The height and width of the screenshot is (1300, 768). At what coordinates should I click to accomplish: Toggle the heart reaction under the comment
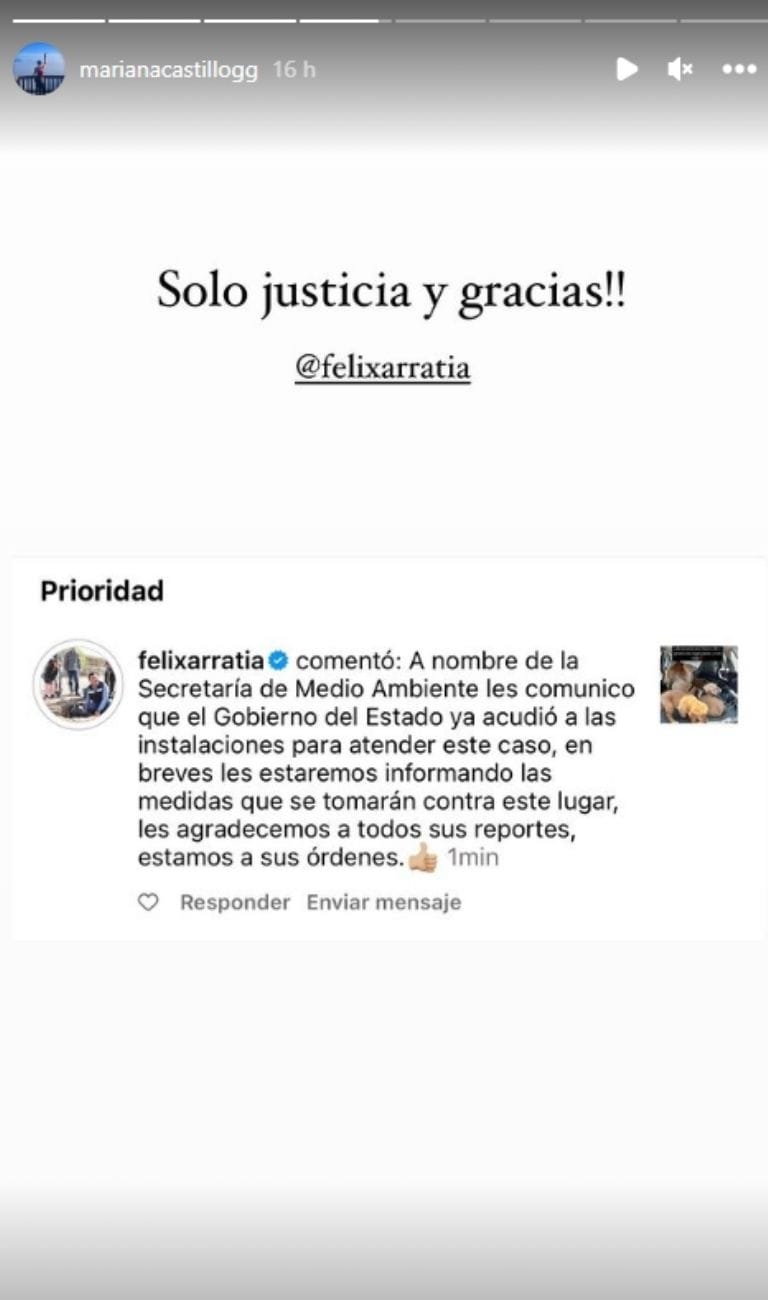148,901
